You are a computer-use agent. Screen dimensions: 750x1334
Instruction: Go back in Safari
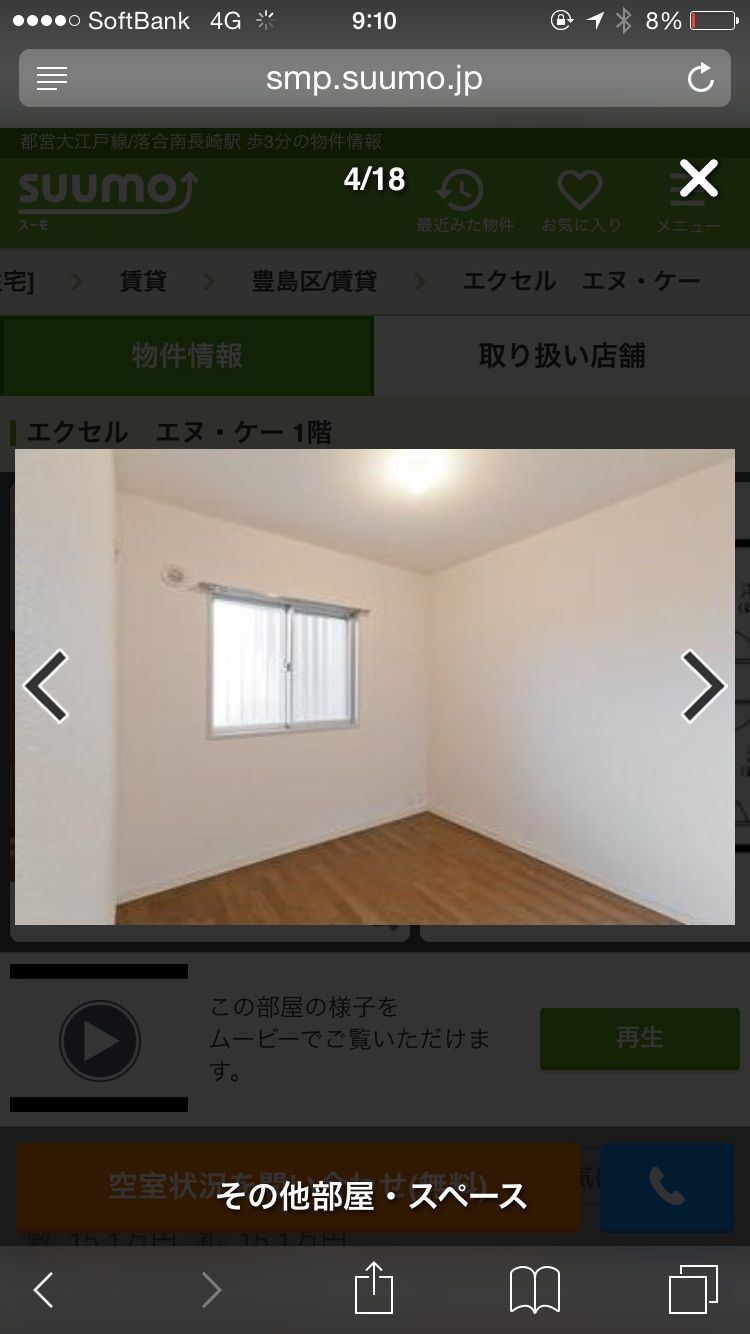tap(44, 1290)
